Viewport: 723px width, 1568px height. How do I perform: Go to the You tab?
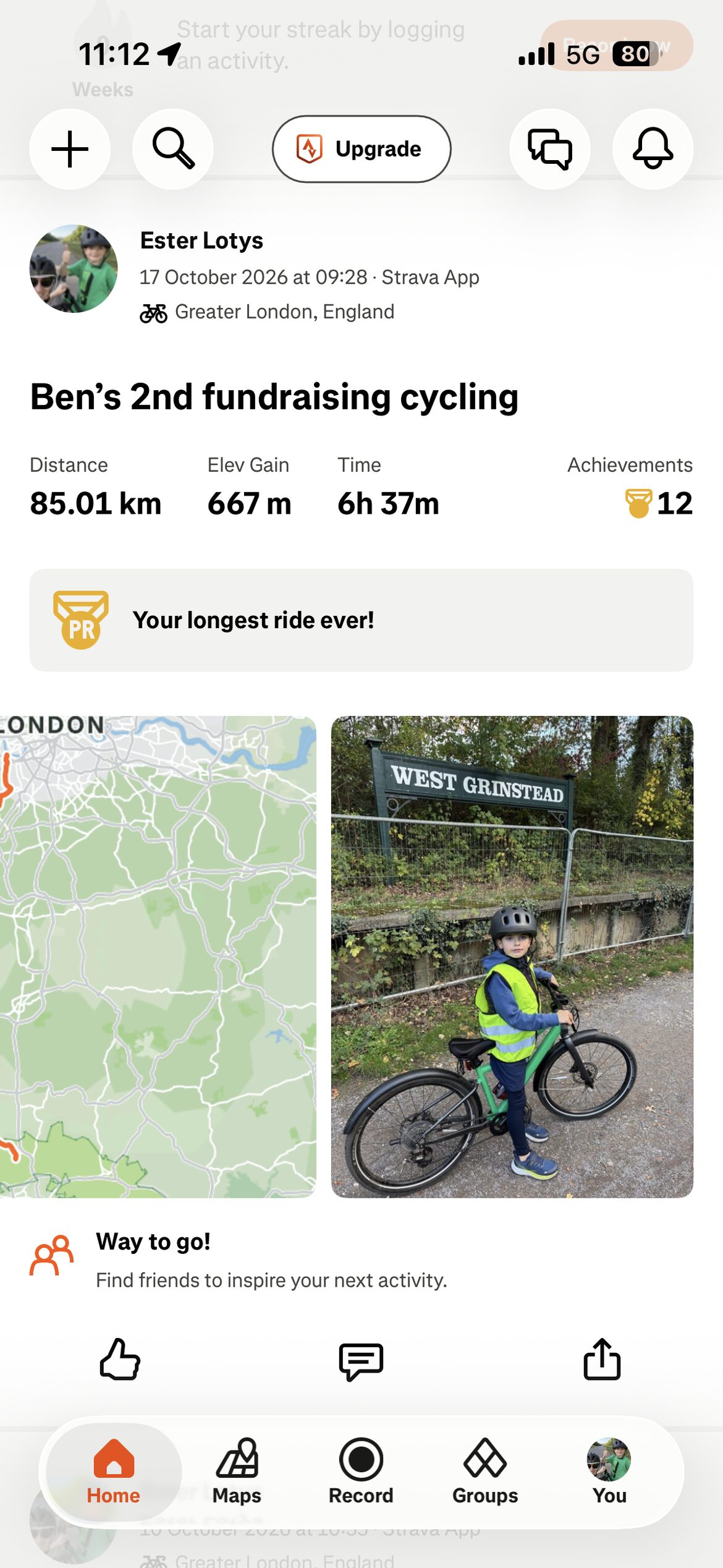pos(609,1472)
